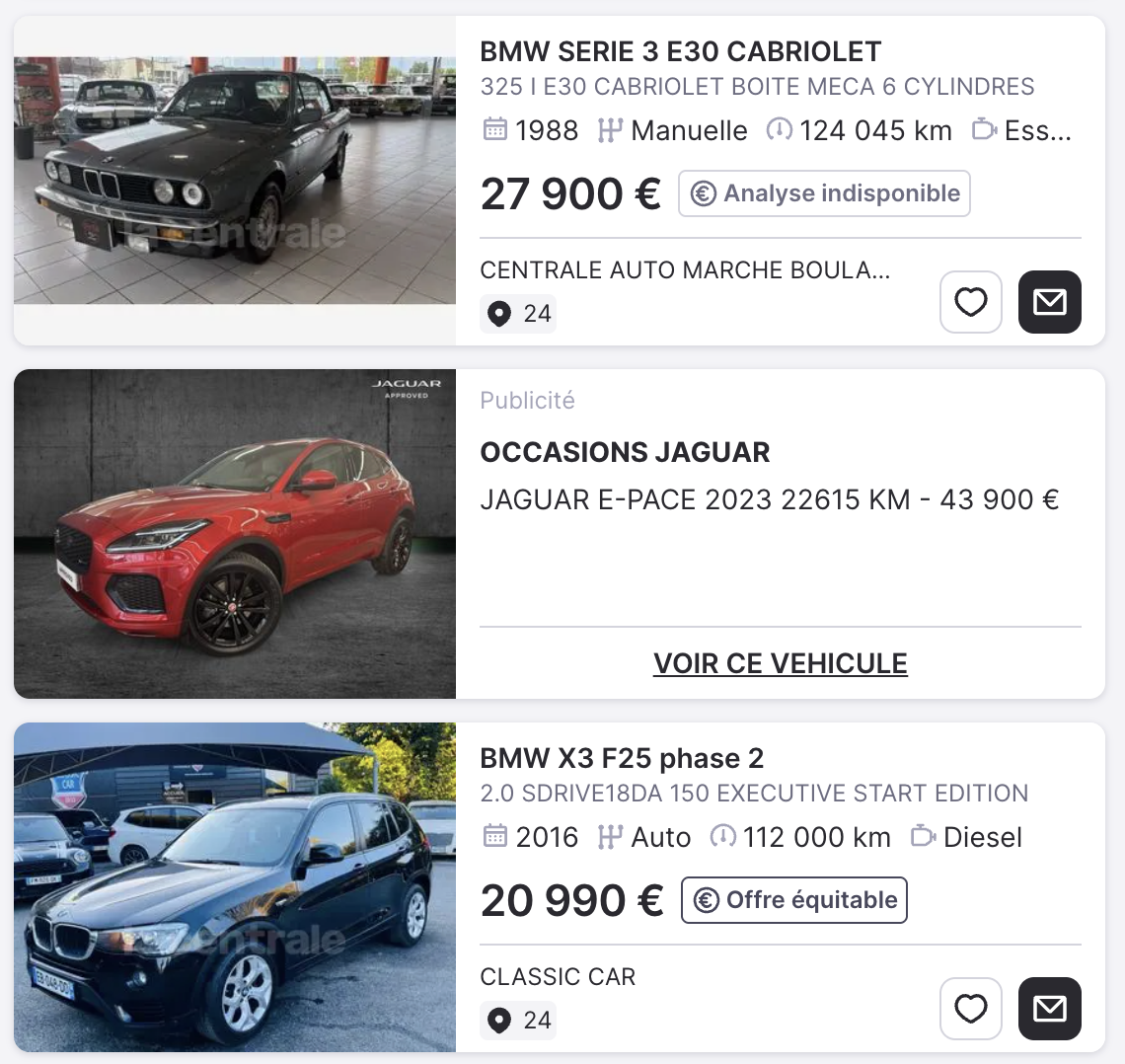Open the BMW Serie 3 E30 Cabriolet listing
This screenshot has width=1125, height=1064.
[680, 52]
